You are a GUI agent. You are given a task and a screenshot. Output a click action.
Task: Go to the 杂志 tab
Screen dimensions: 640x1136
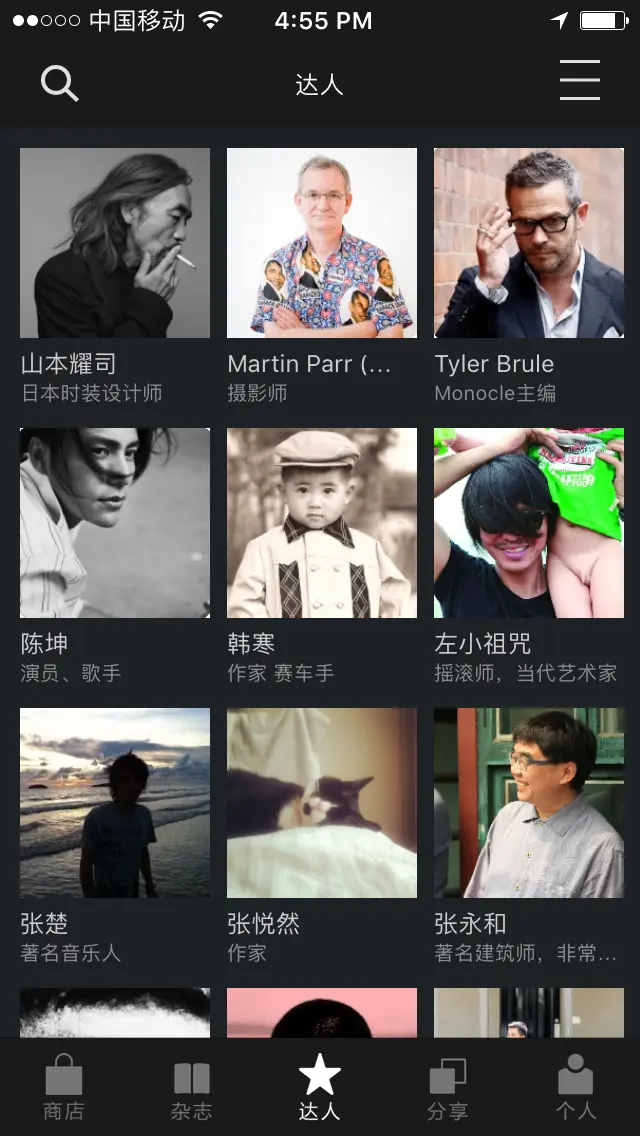(x=192, y=1087)
